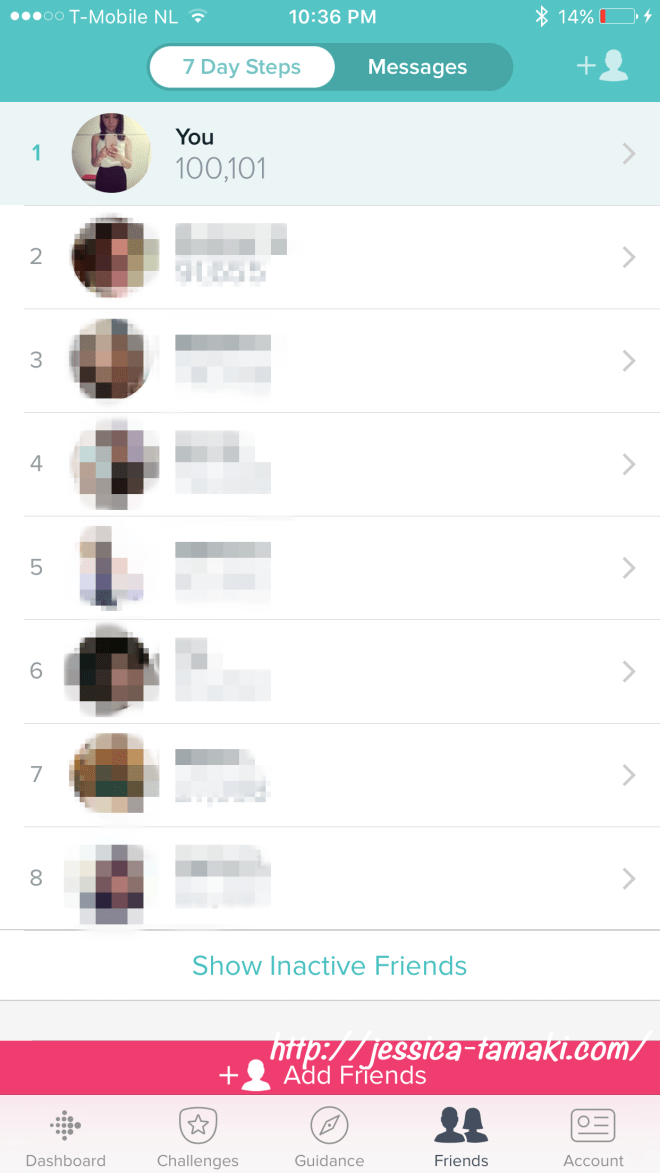
Task: Select the Friends tab
Action: pyautogui.click(x=461, y=1137)
